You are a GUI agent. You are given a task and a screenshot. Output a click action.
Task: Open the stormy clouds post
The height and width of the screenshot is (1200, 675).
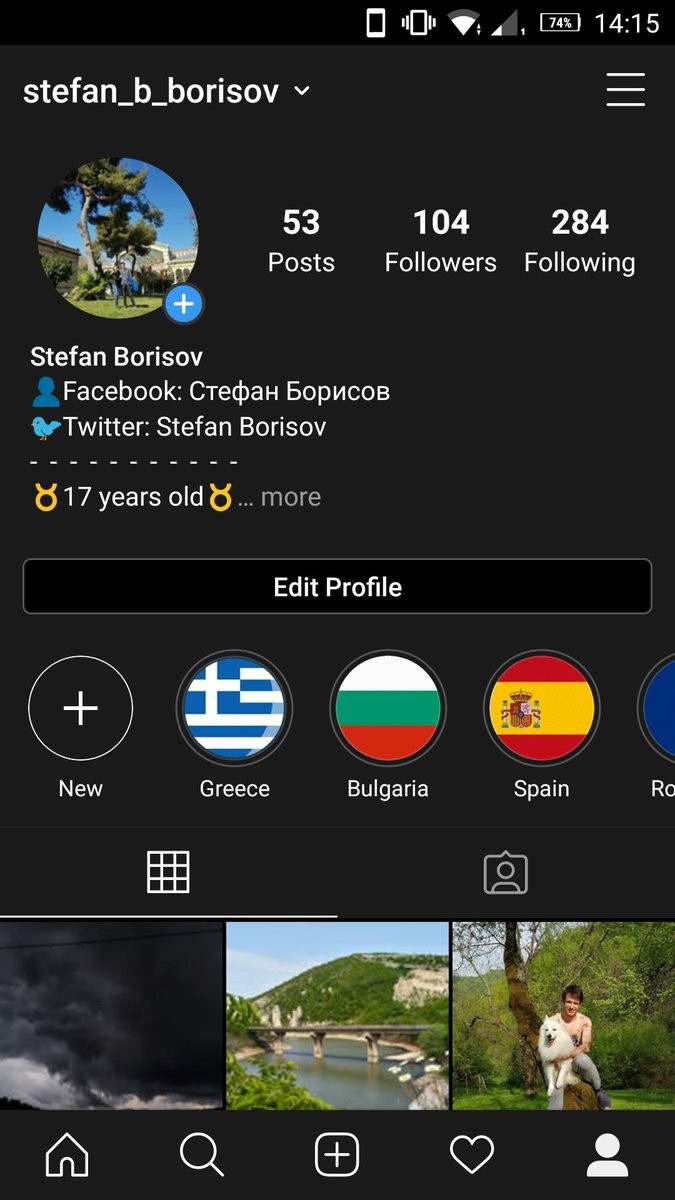[x=111, y=1015]
